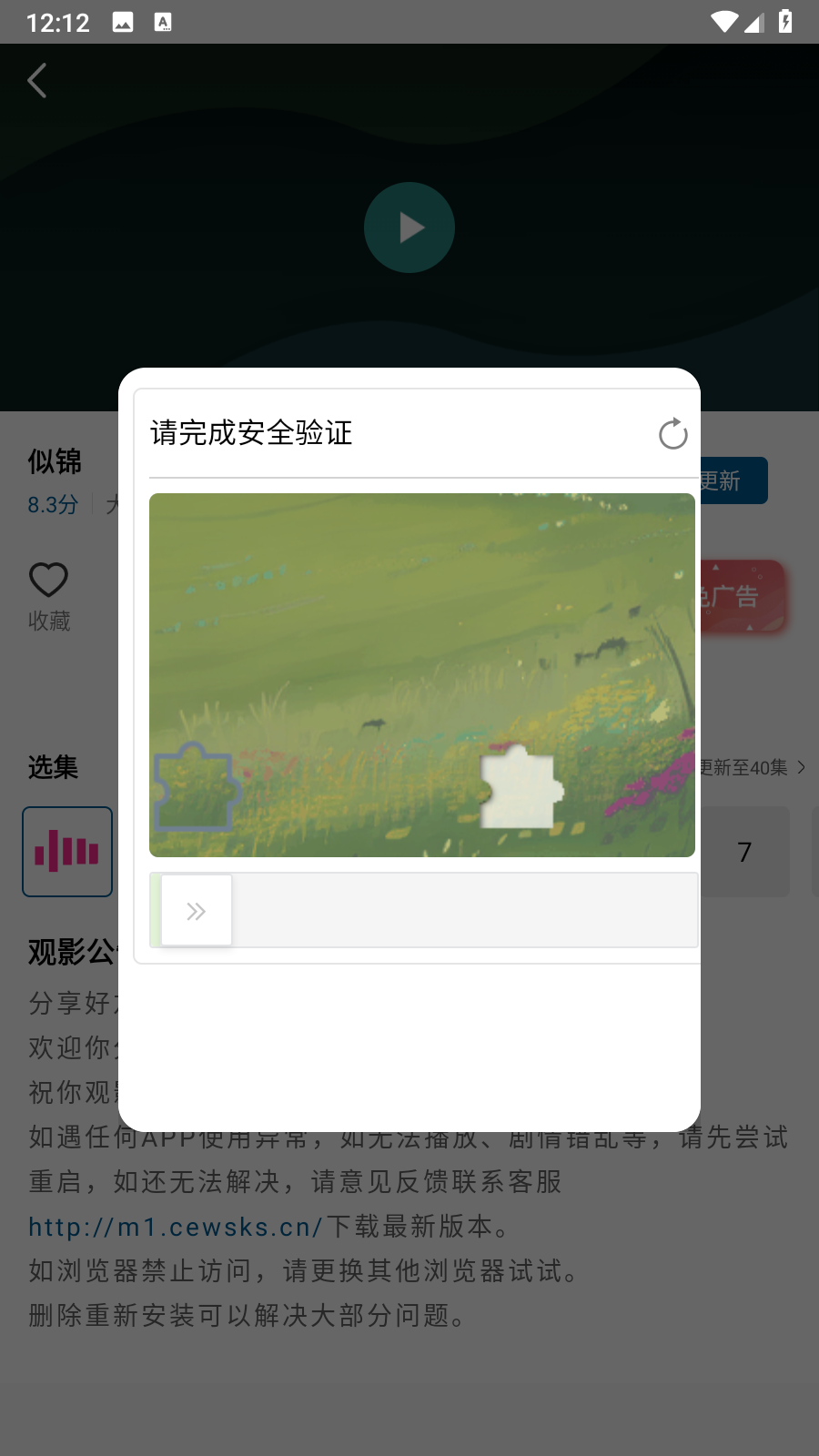Open the m1.cewsks.cn download link
Screen dimensions: 819x1456
[x=175, y=1227]
